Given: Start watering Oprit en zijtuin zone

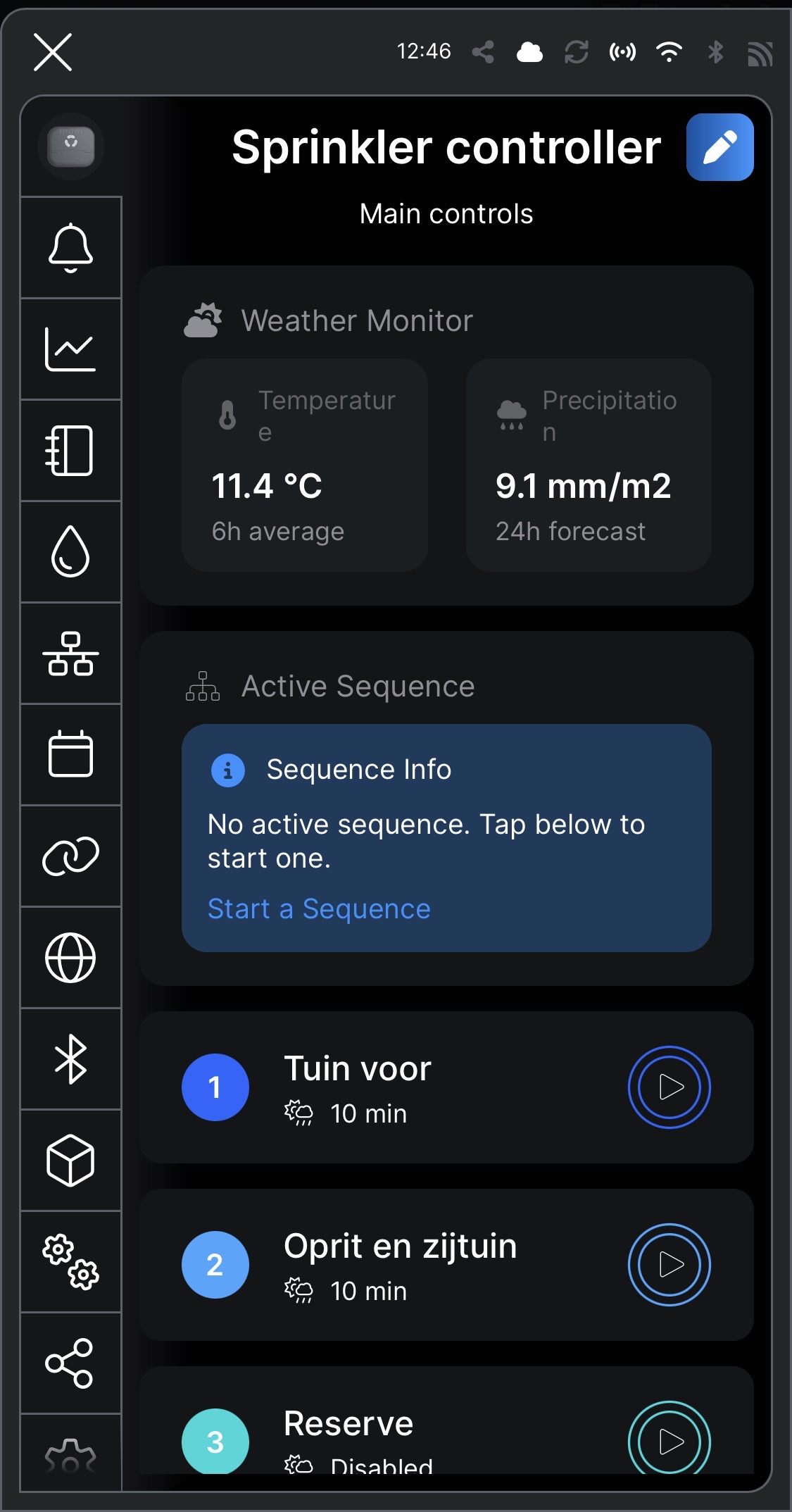Looking at the screenshot, I should coord(669,1265).
